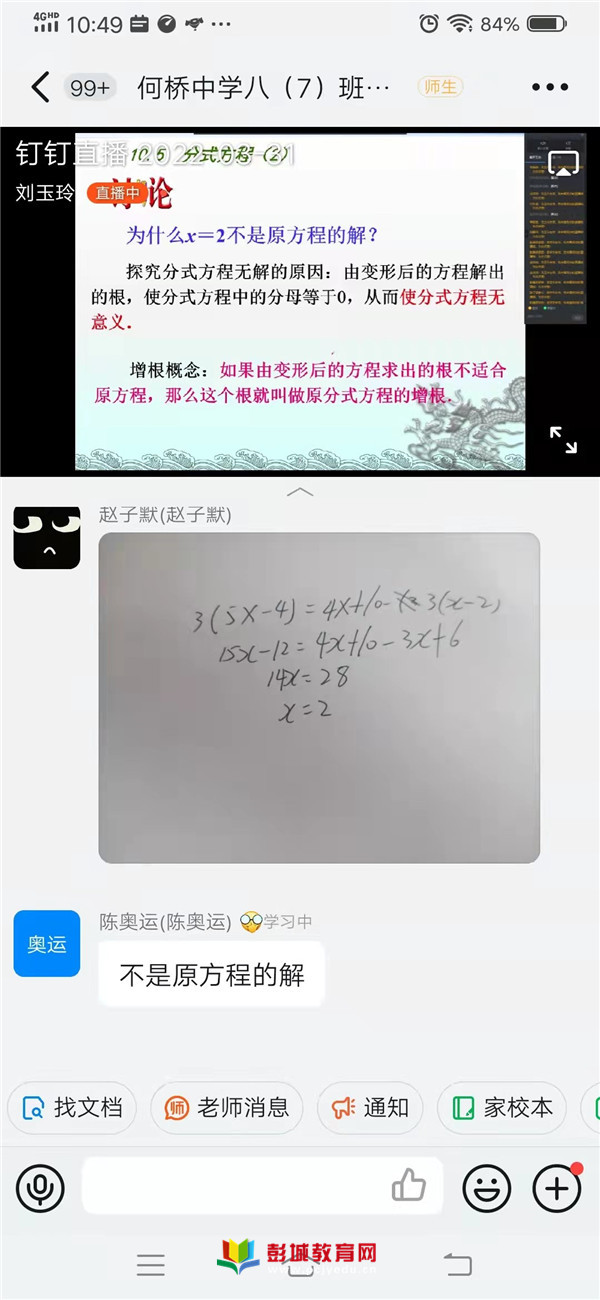Tap the 找文档 shortcut chip
The image size is (600, 1300).
(x=73, y=1107)
